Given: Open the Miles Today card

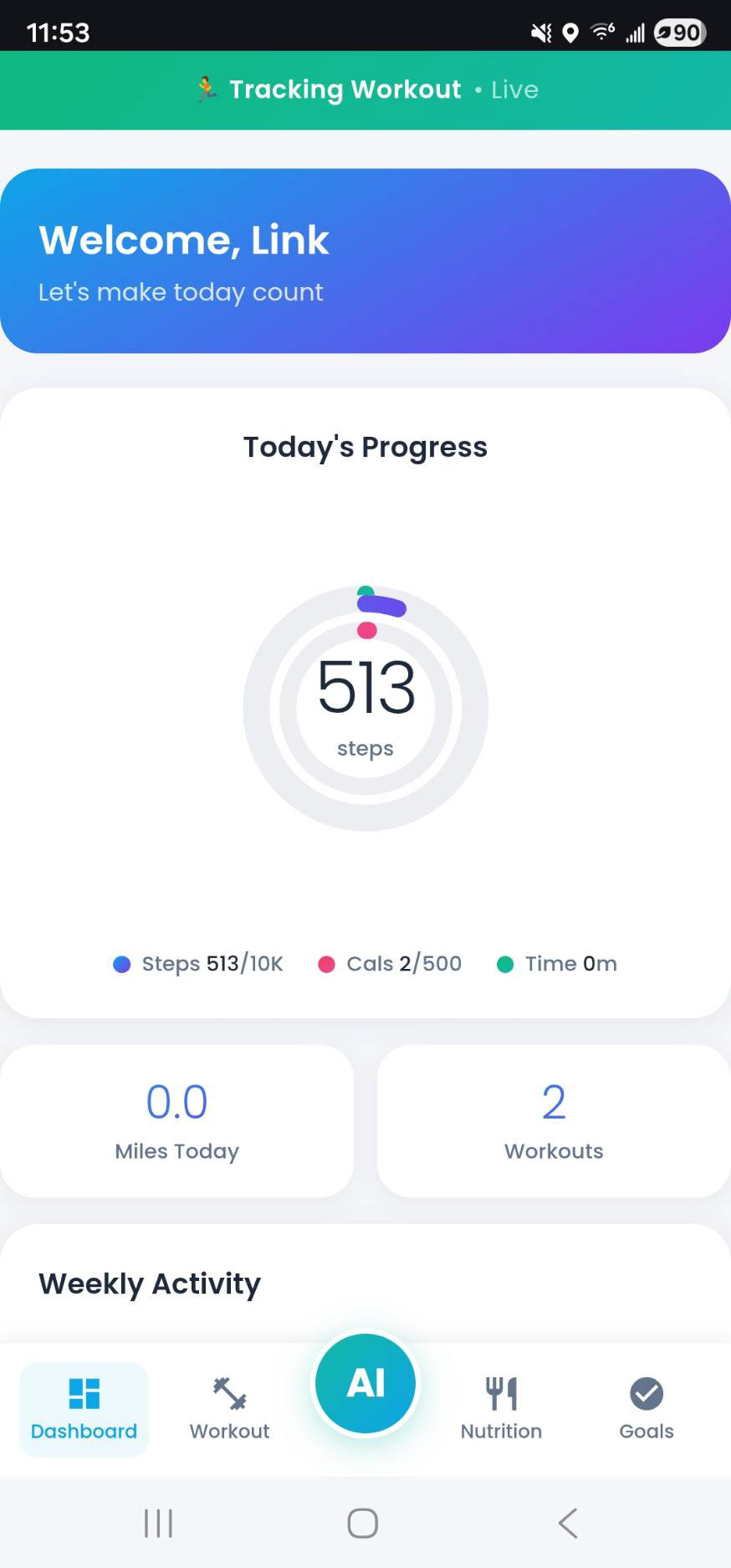Looking at the screenshot, I should [x=176, y=1120].
